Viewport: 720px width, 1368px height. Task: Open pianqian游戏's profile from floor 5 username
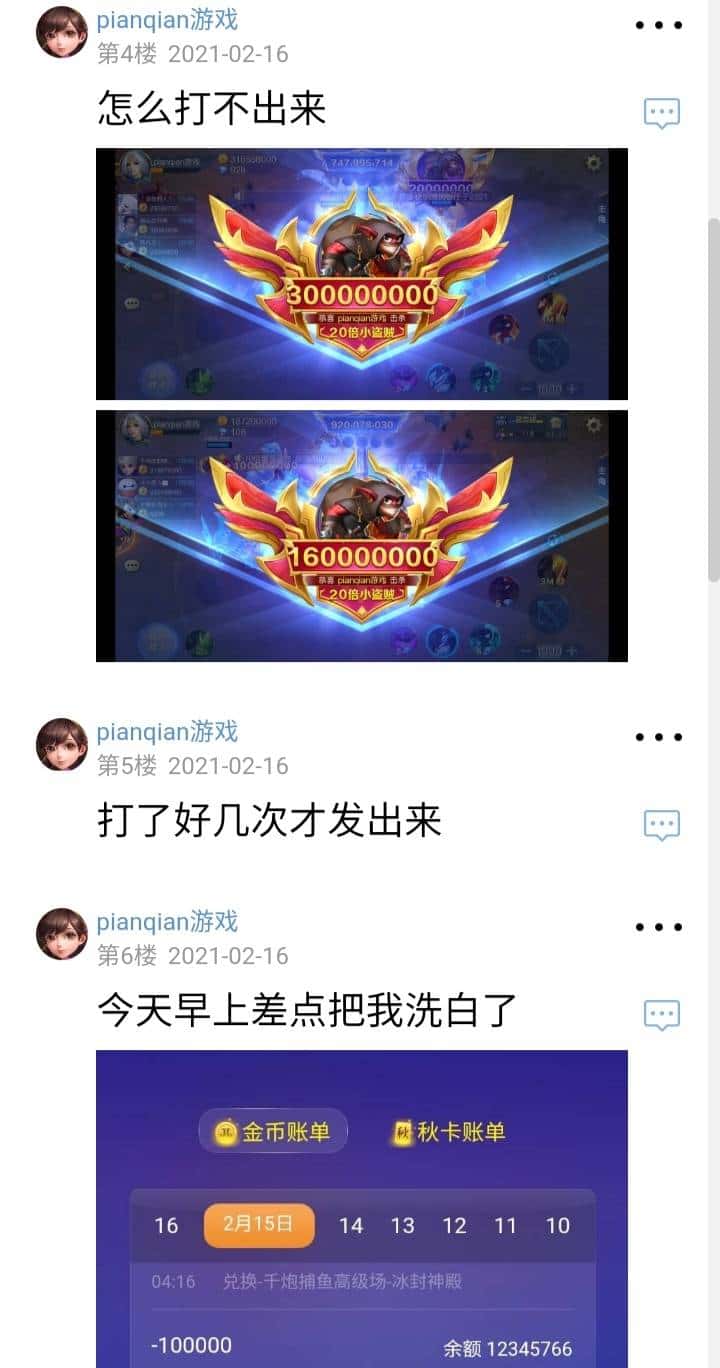coord(167,731)
